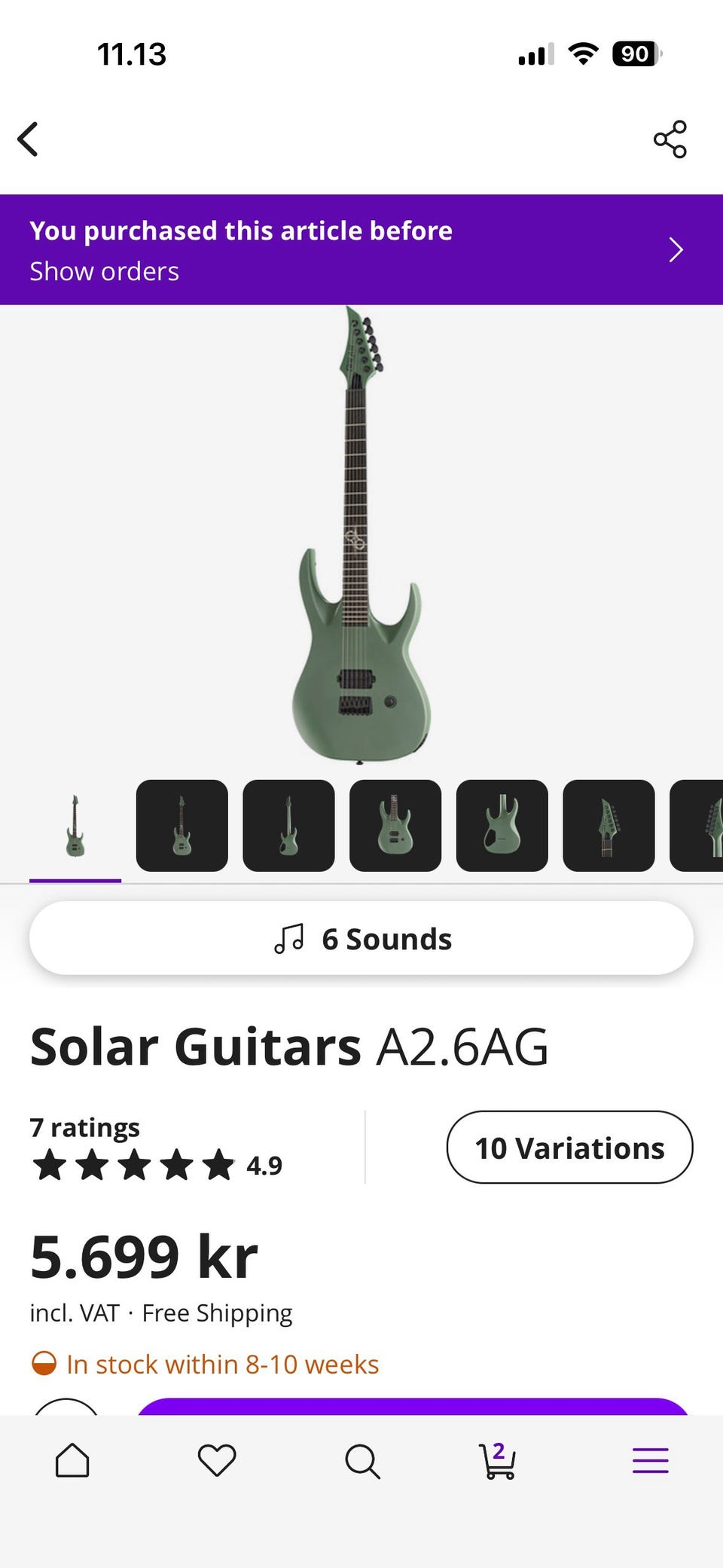Select the third thumbnail showing guitar side view

point(288,826)
